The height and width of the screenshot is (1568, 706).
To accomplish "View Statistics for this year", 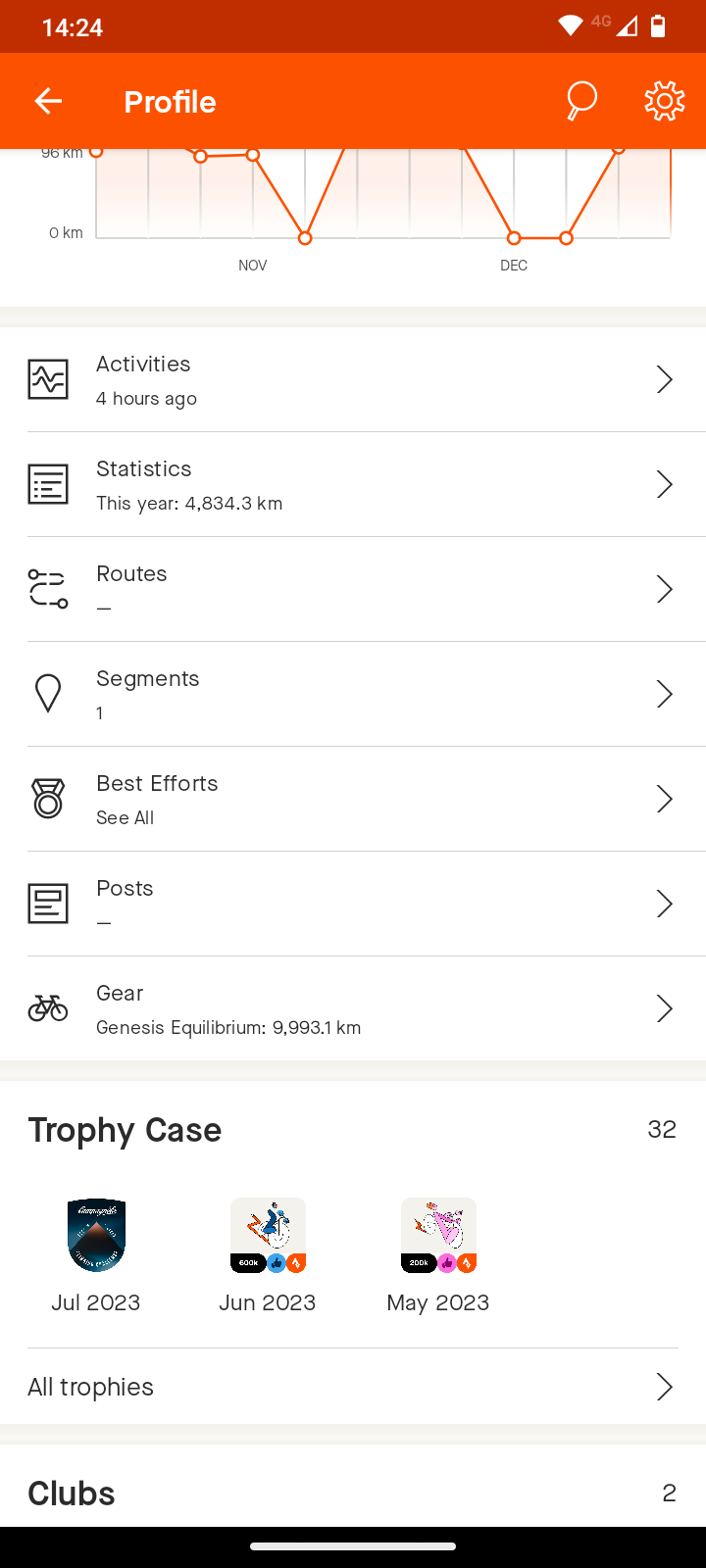I will (353, 484).
